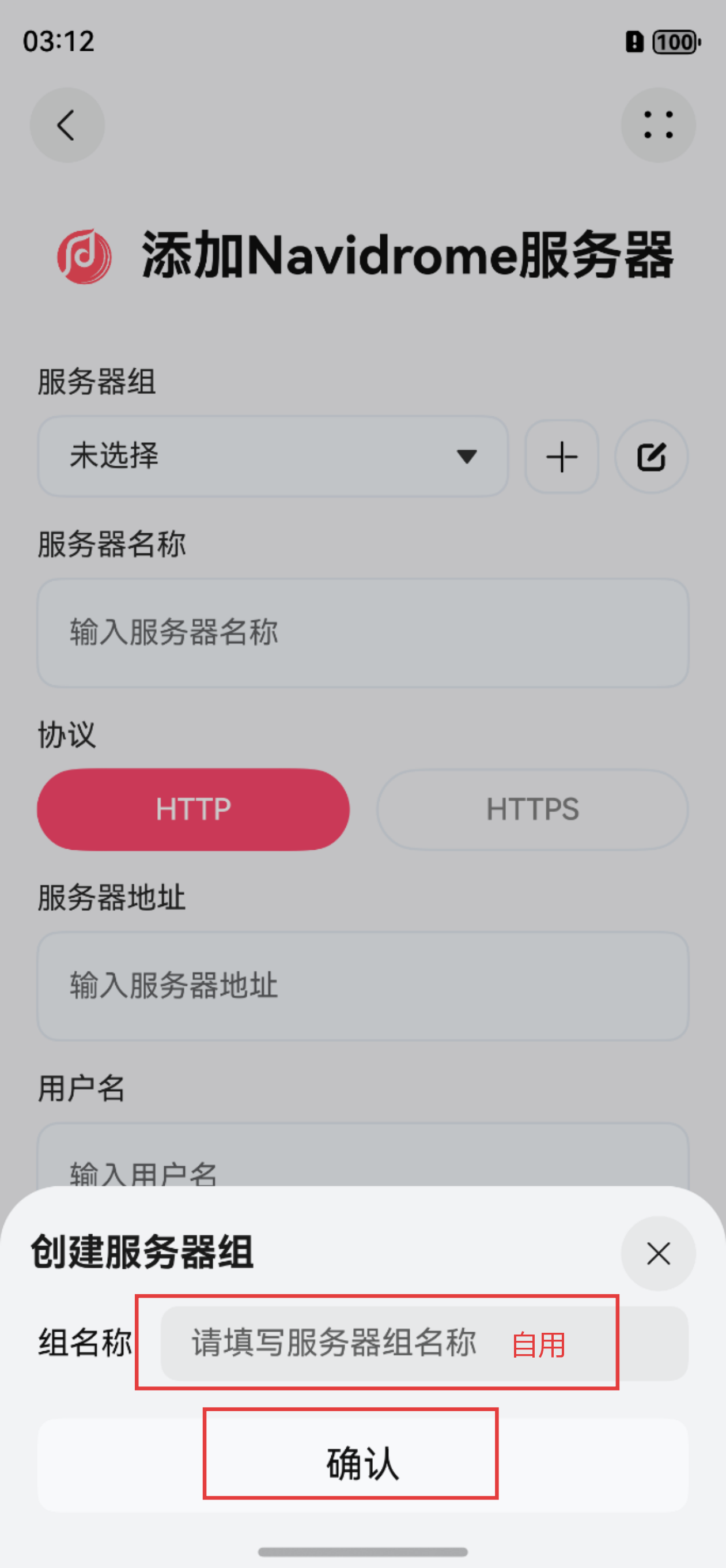This screenshot has height=1568, width=726.
Task: Switch the protocol to HTTPS
Action: [x=531, y=809]
